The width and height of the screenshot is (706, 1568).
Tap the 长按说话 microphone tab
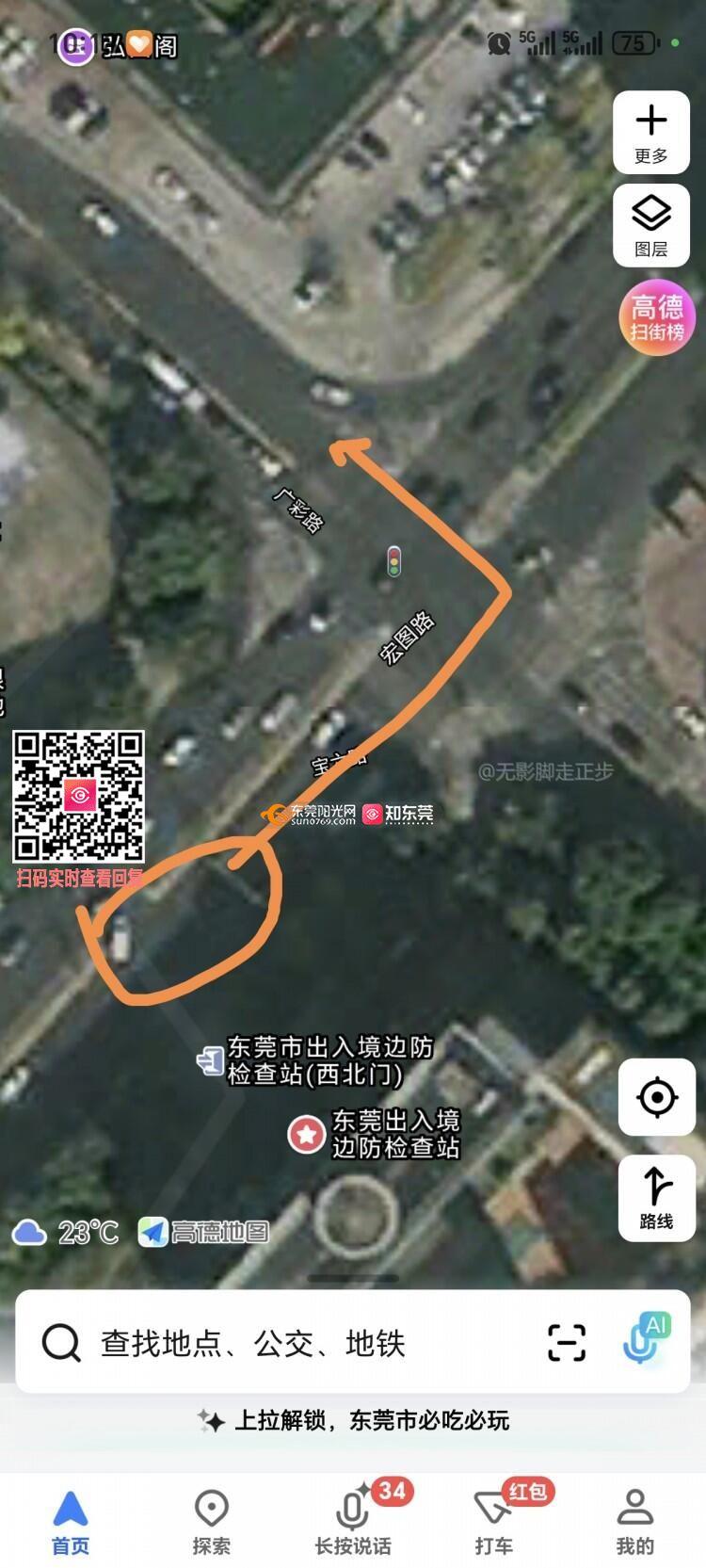point(353,1523)
